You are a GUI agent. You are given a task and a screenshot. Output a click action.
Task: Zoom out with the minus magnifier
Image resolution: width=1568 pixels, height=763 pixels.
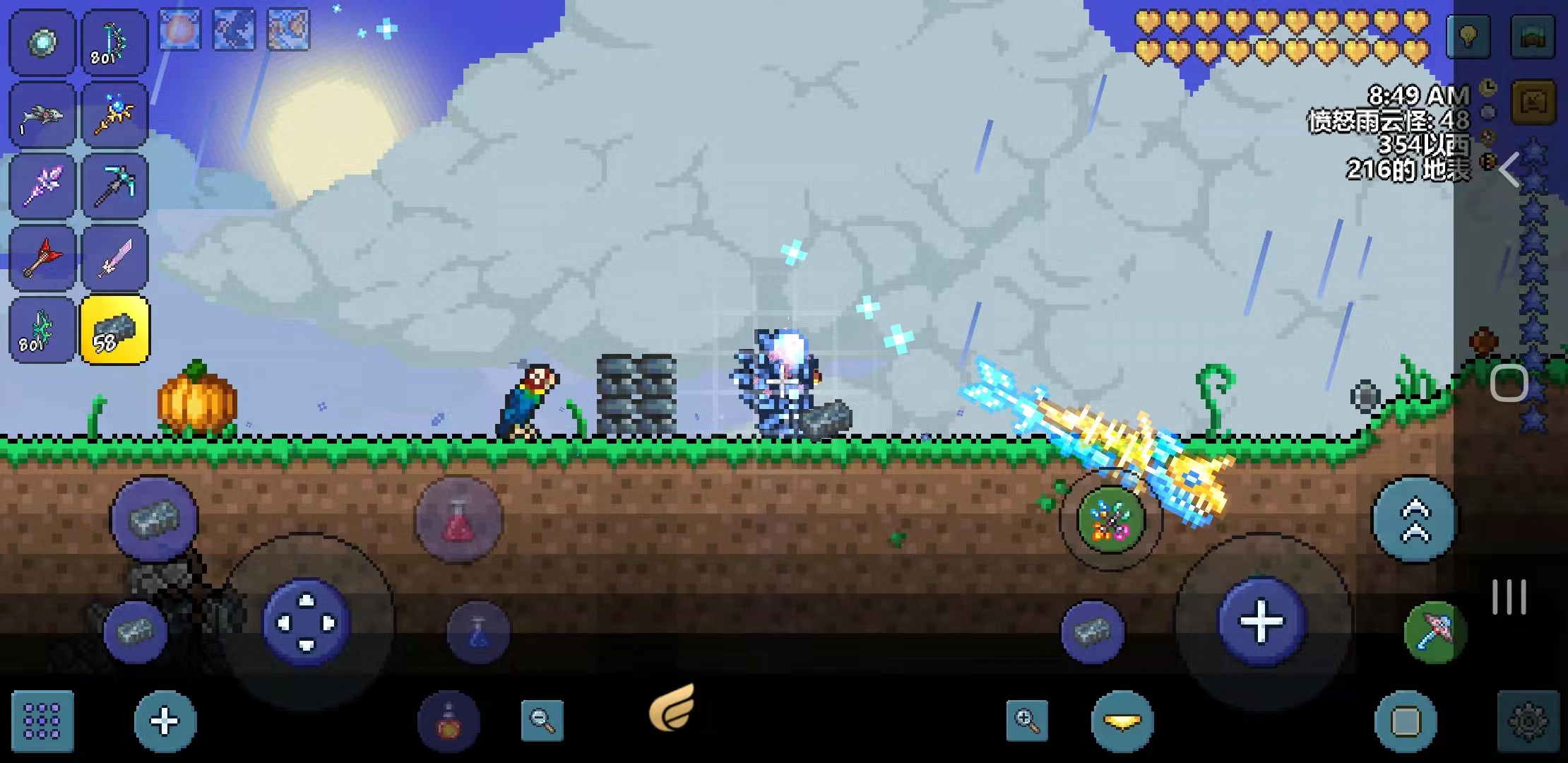tap(542, 721)
